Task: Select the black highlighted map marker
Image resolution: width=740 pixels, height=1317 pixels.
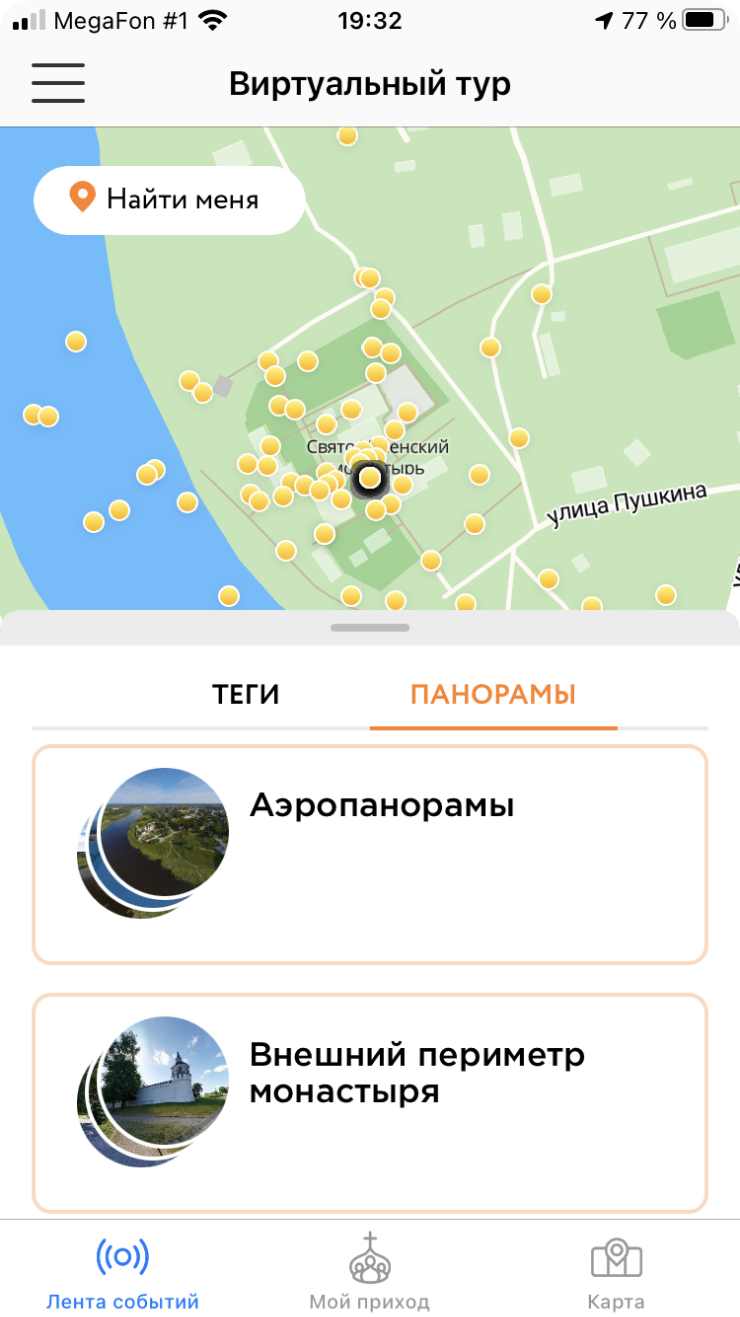Action: (370, 477)
